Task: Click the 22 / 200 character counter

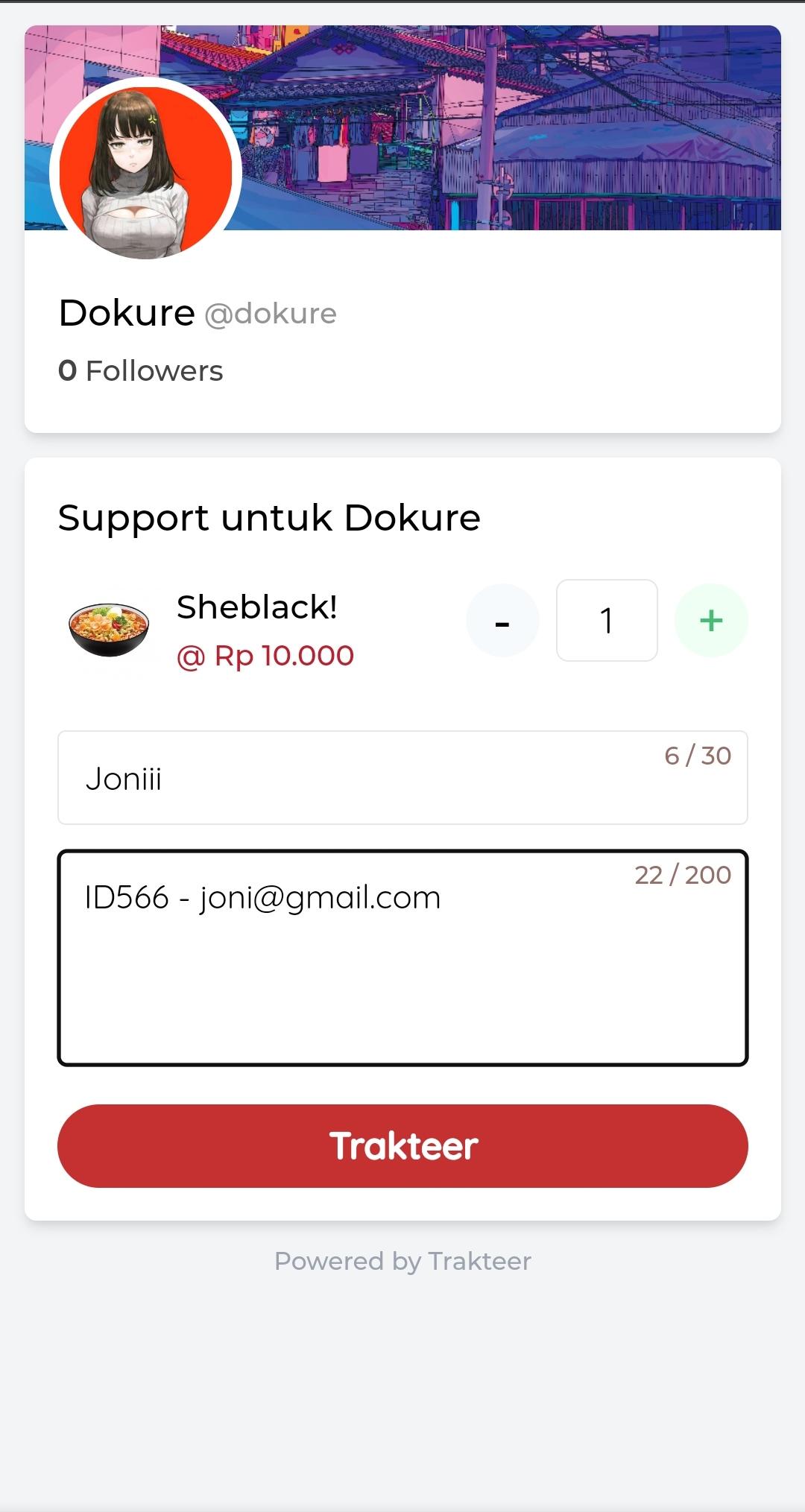Action: click(x=682, y=874)
